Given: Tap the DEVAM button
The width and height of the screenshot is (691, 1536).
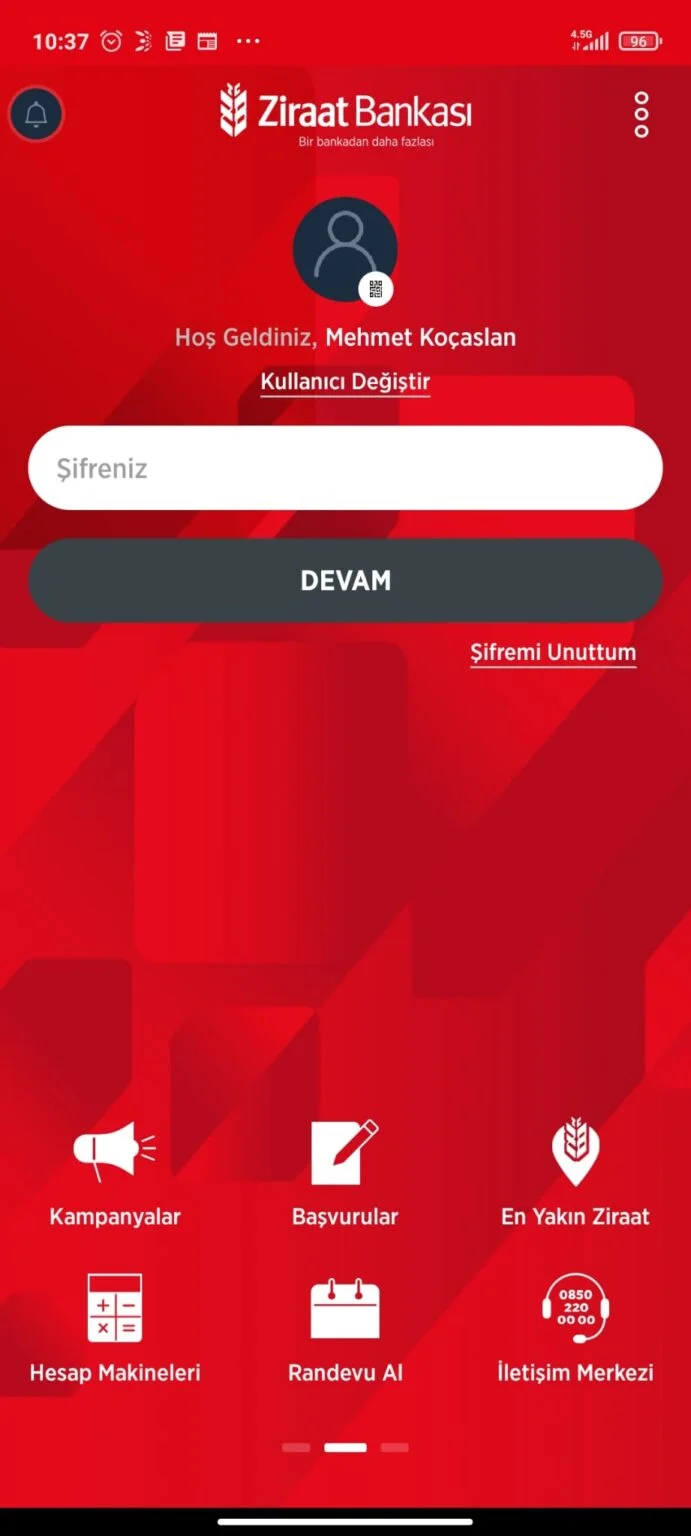Looking at the screenshot, I should (x=345, y=581).
